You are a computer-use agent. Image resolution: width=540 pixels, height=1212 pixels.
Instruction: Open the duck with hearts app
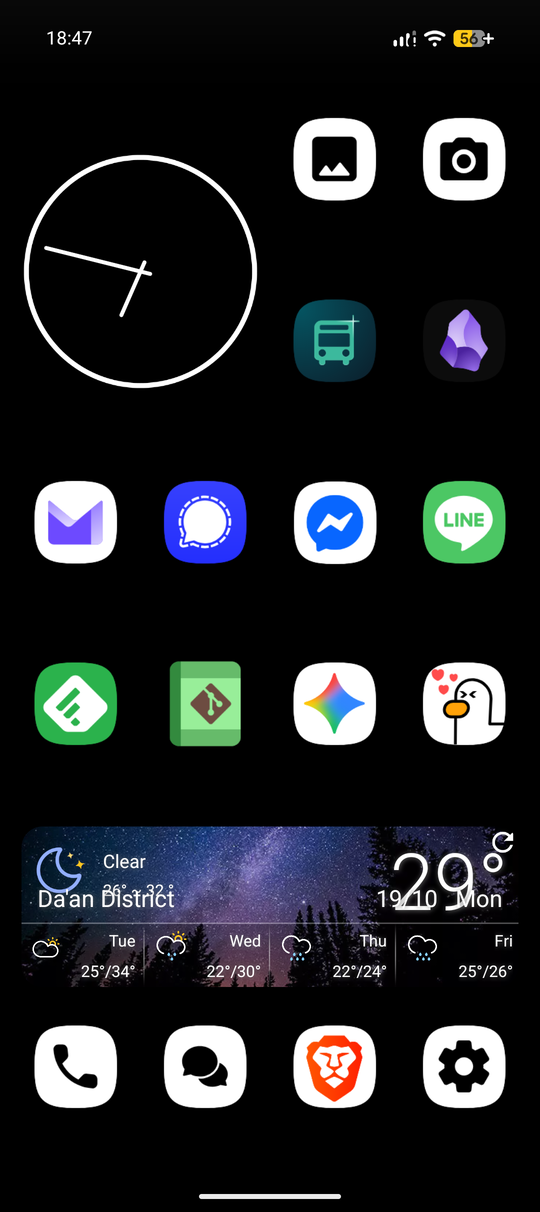pyautogui.click(x=464, y=704)
